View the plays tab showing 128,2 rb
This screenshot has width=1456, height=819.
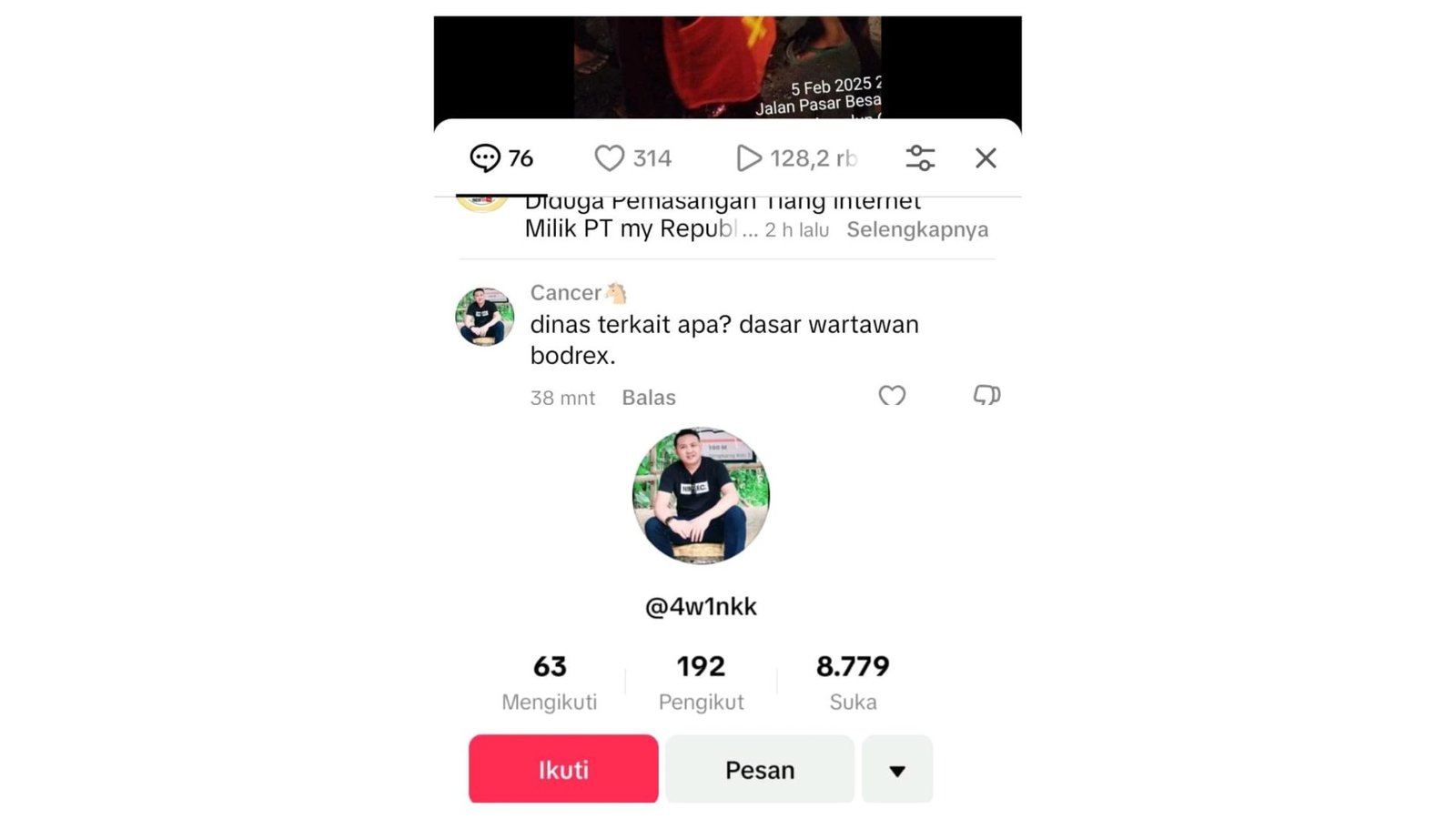click(x=796, y=158)
